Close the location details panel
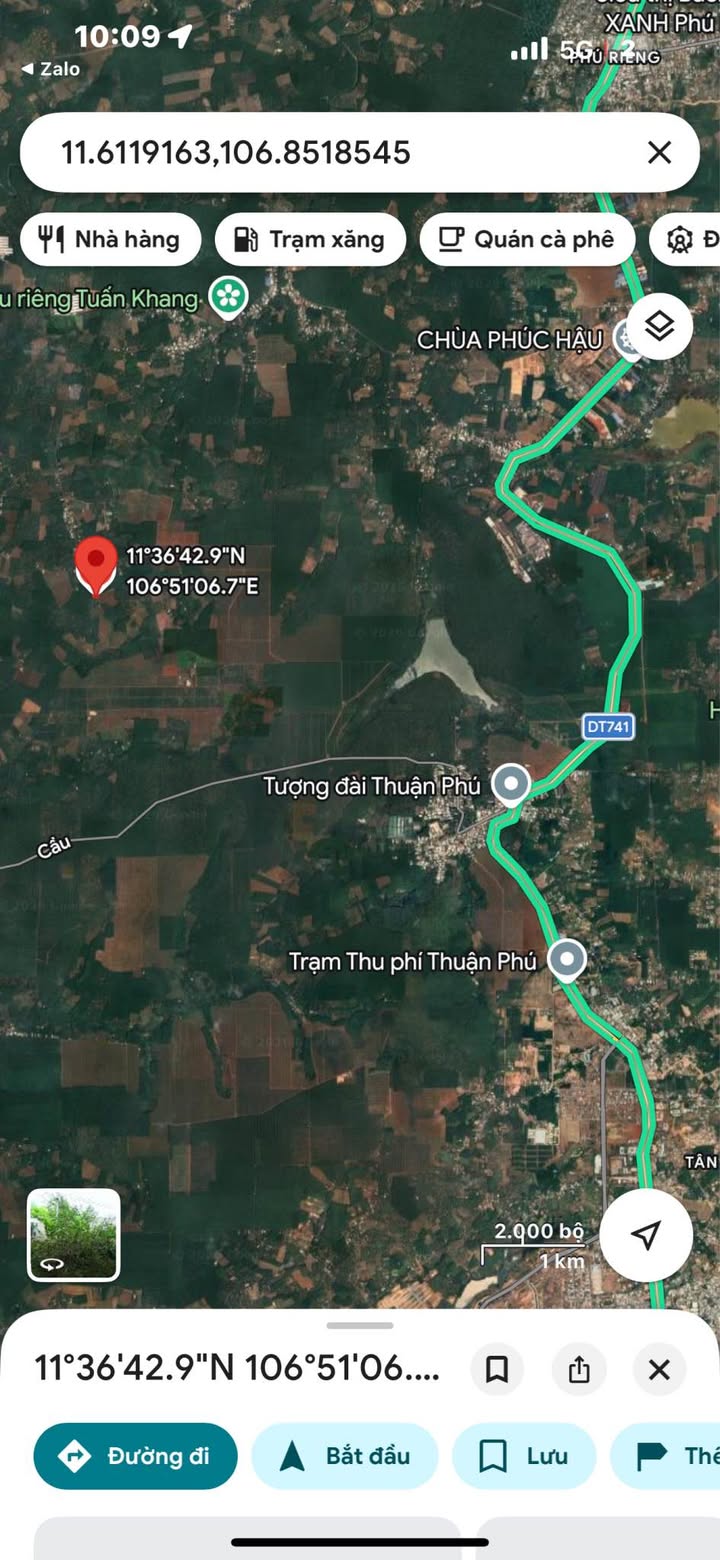The height and width of the screenshot is (1560, 720). pos(659,1369)
